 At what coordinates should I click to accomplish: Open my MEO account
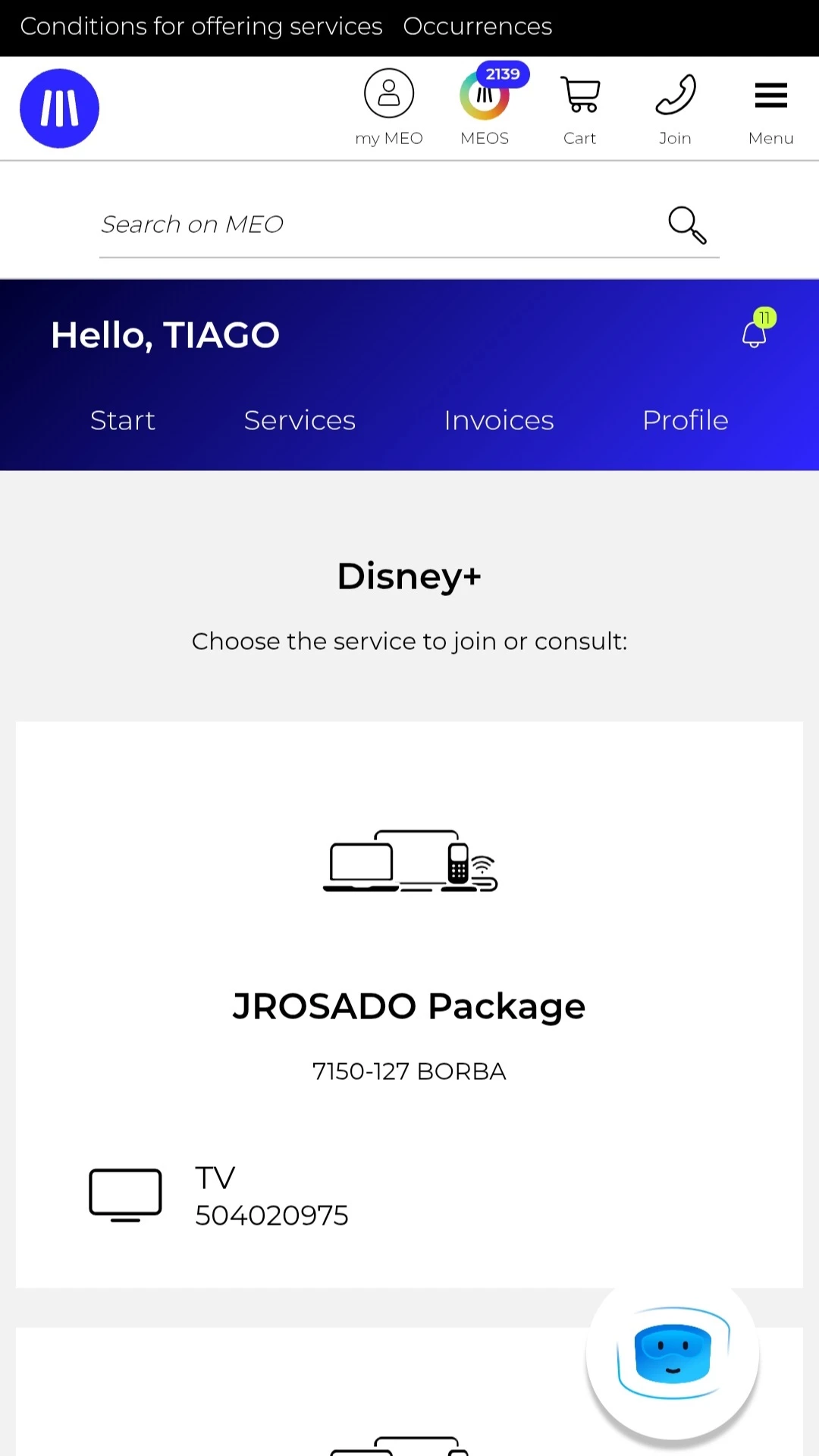coord(389,107)
